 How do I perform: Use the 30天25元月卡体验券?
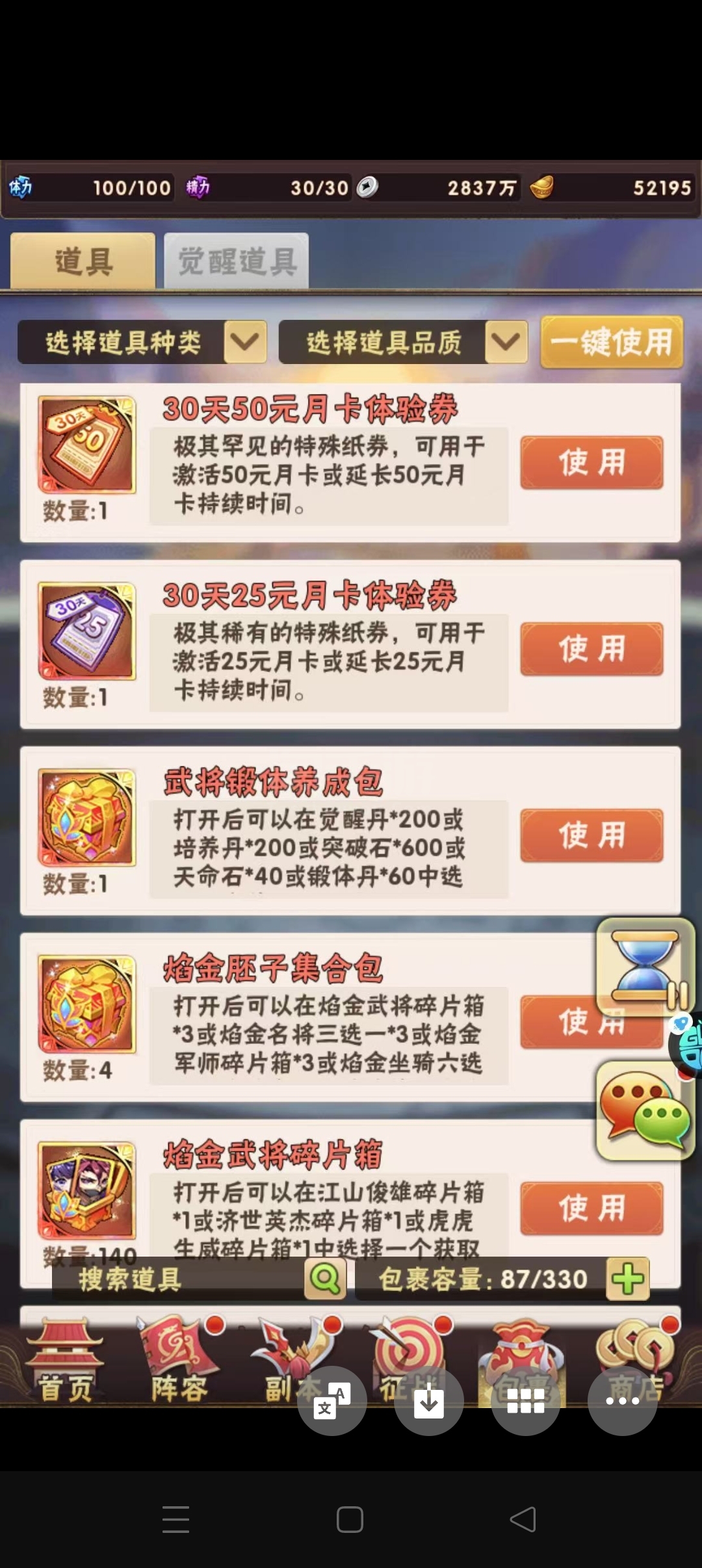pos(591,649)
